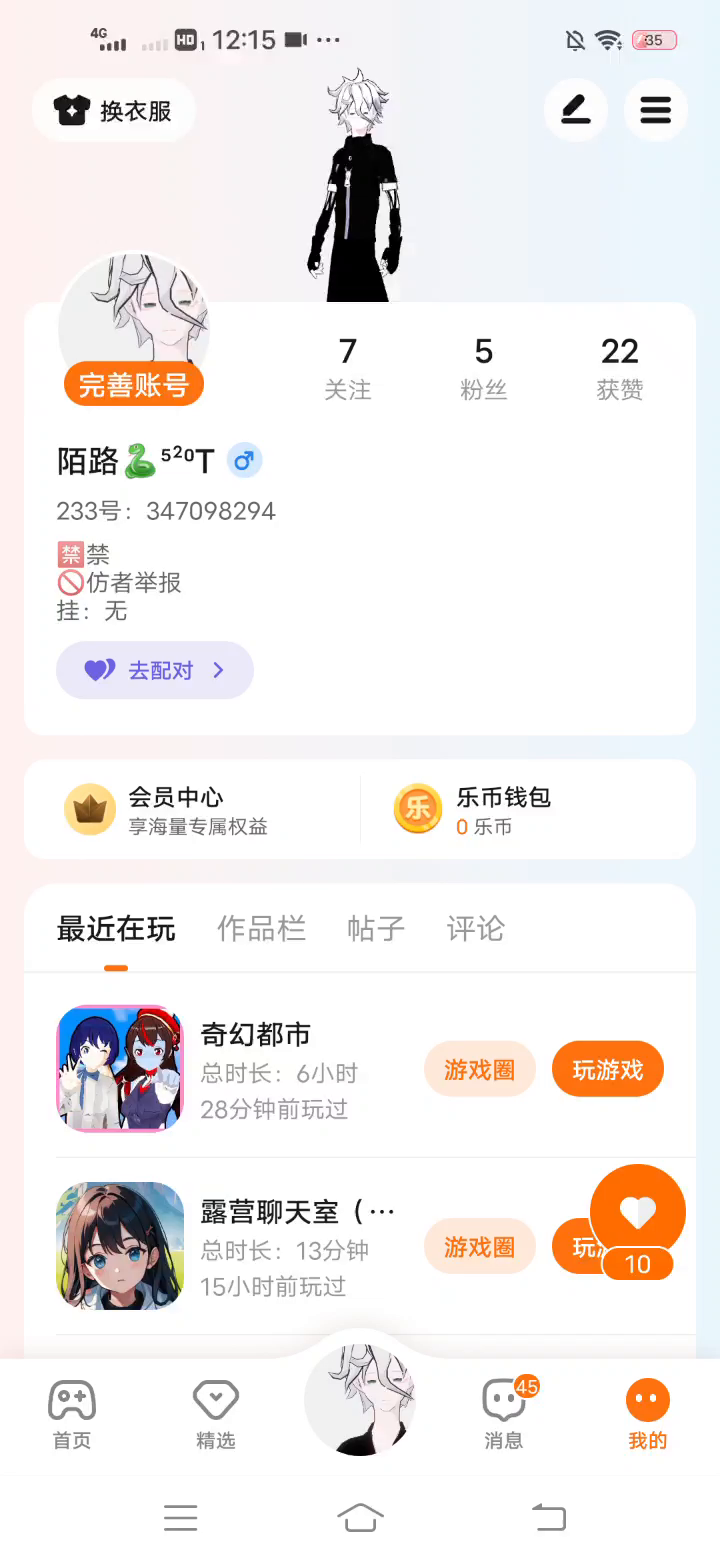Open the 消息 messages tab
Image resolution: width=720 pixels, height=1560 pixels.
[x=504, y=1415]
